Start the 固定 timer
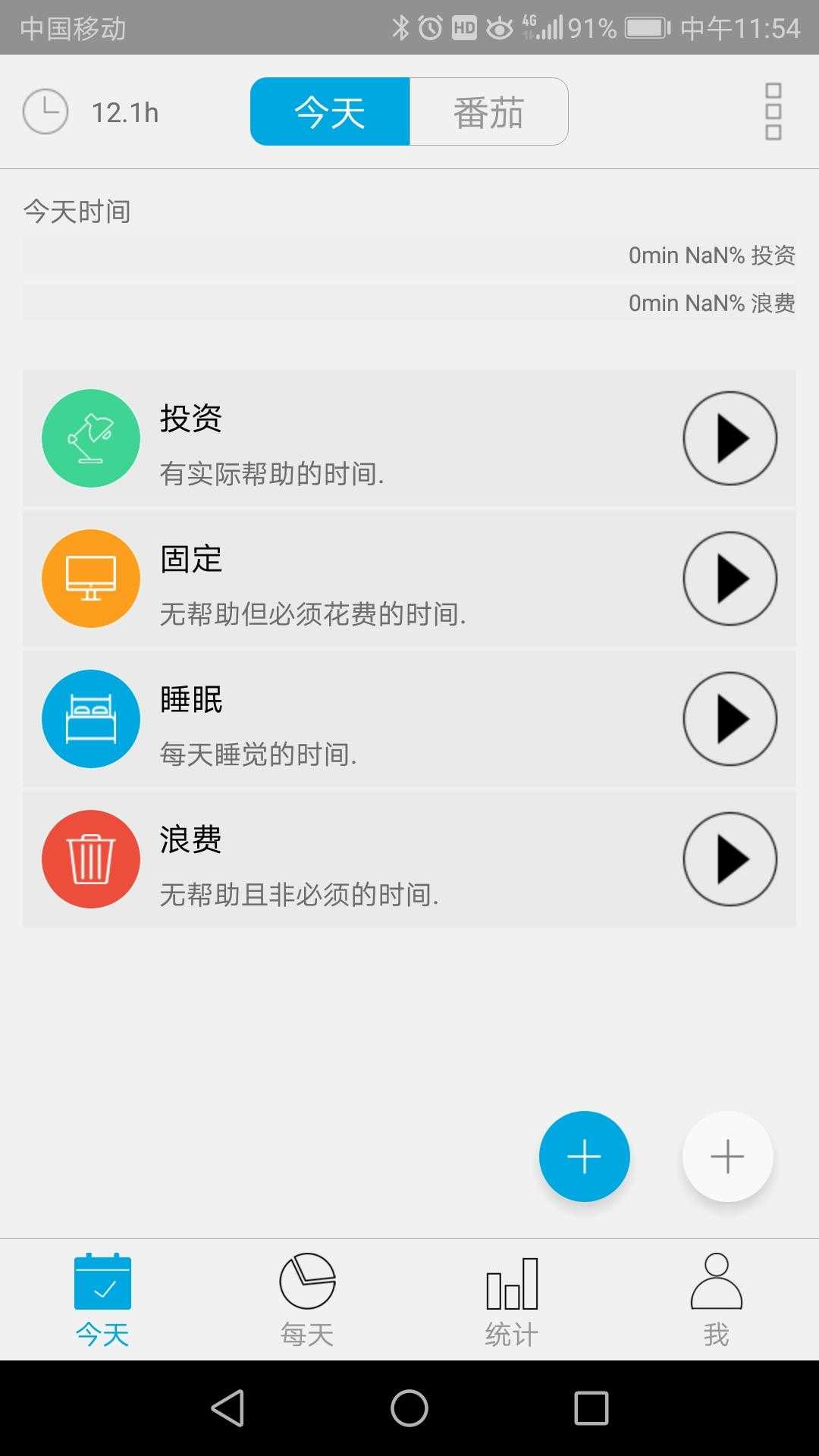Screen dimensions: 819x1456 [730, 579]
